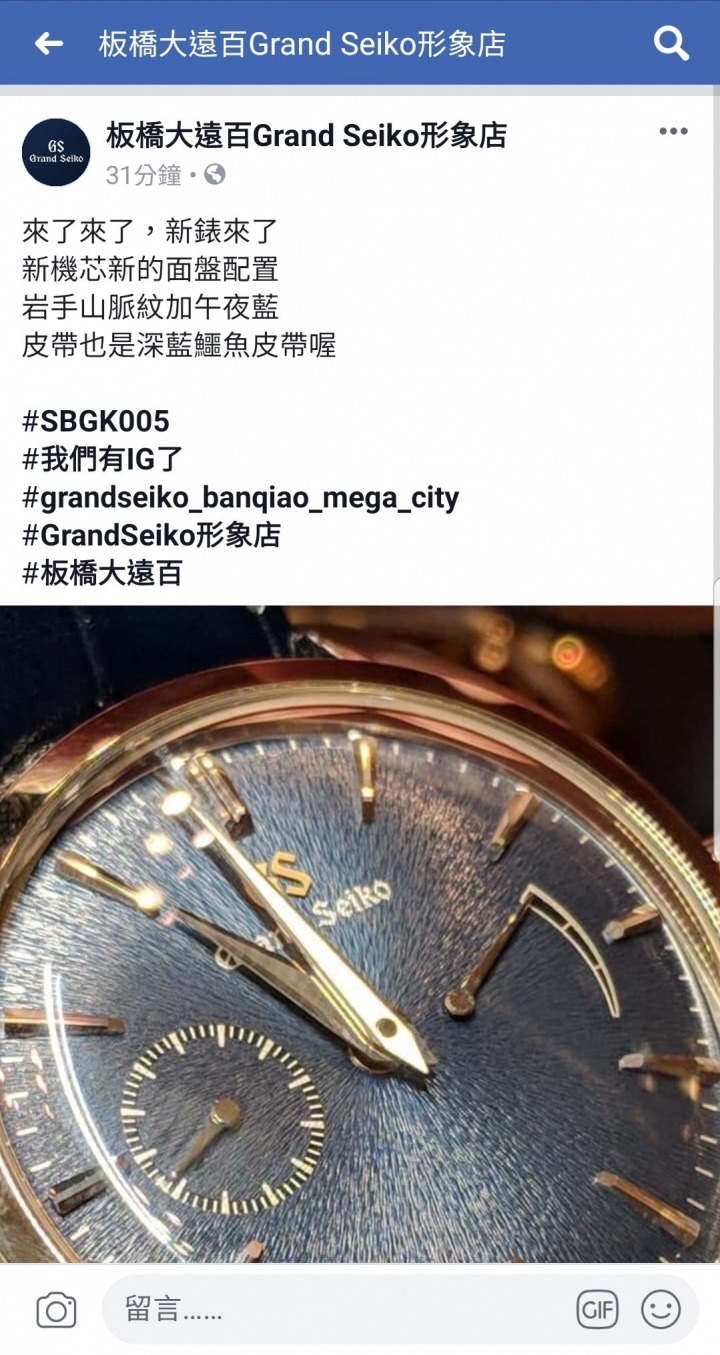Open the #SBGK005 hashtag
The image size is (720, 1355).
click(x=96, y=421)
